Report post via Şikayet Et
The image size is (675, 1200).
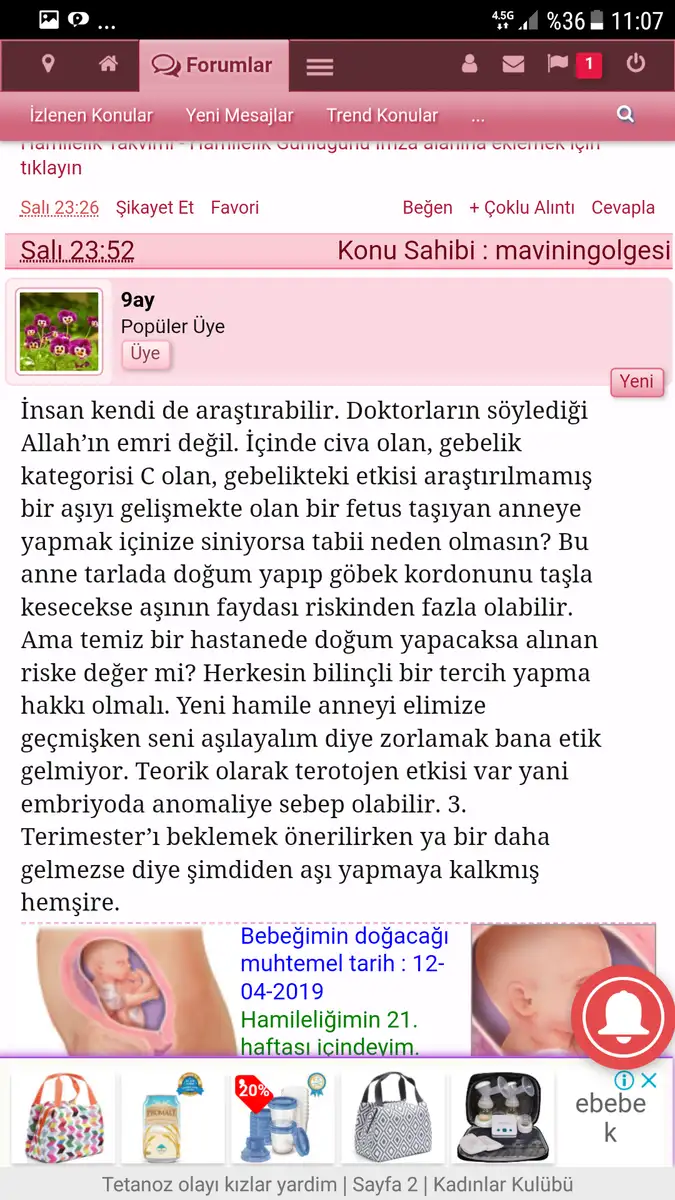click(x=155, y=208)
